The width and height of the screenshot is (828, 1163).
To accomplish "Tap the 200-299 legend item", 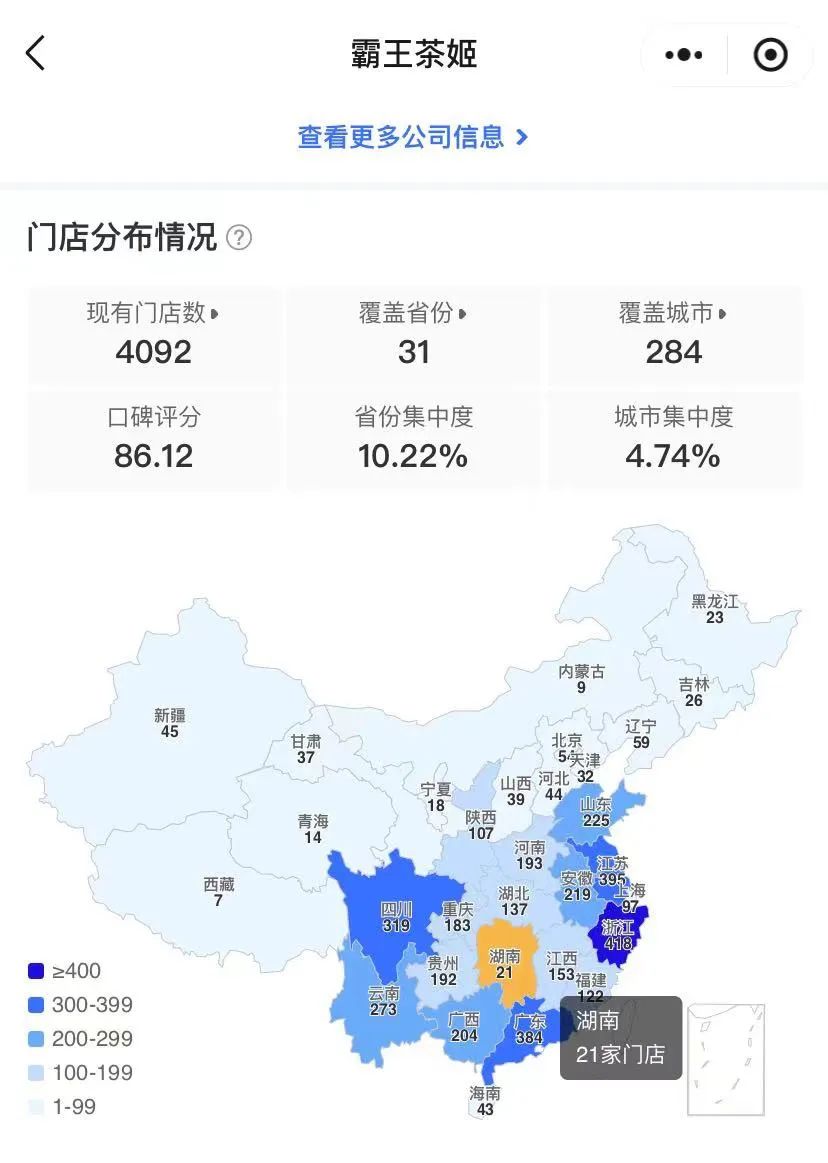I will click(79, 1039).
